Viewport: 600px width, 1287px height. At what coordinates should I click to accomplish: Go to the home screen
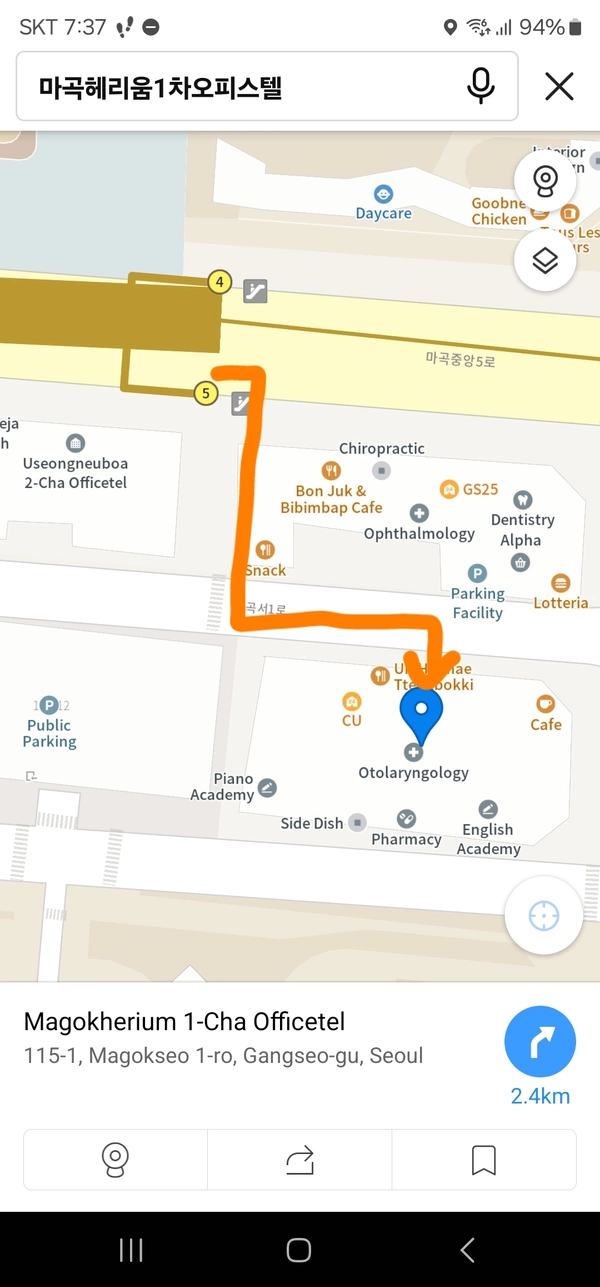[299, 1249]
